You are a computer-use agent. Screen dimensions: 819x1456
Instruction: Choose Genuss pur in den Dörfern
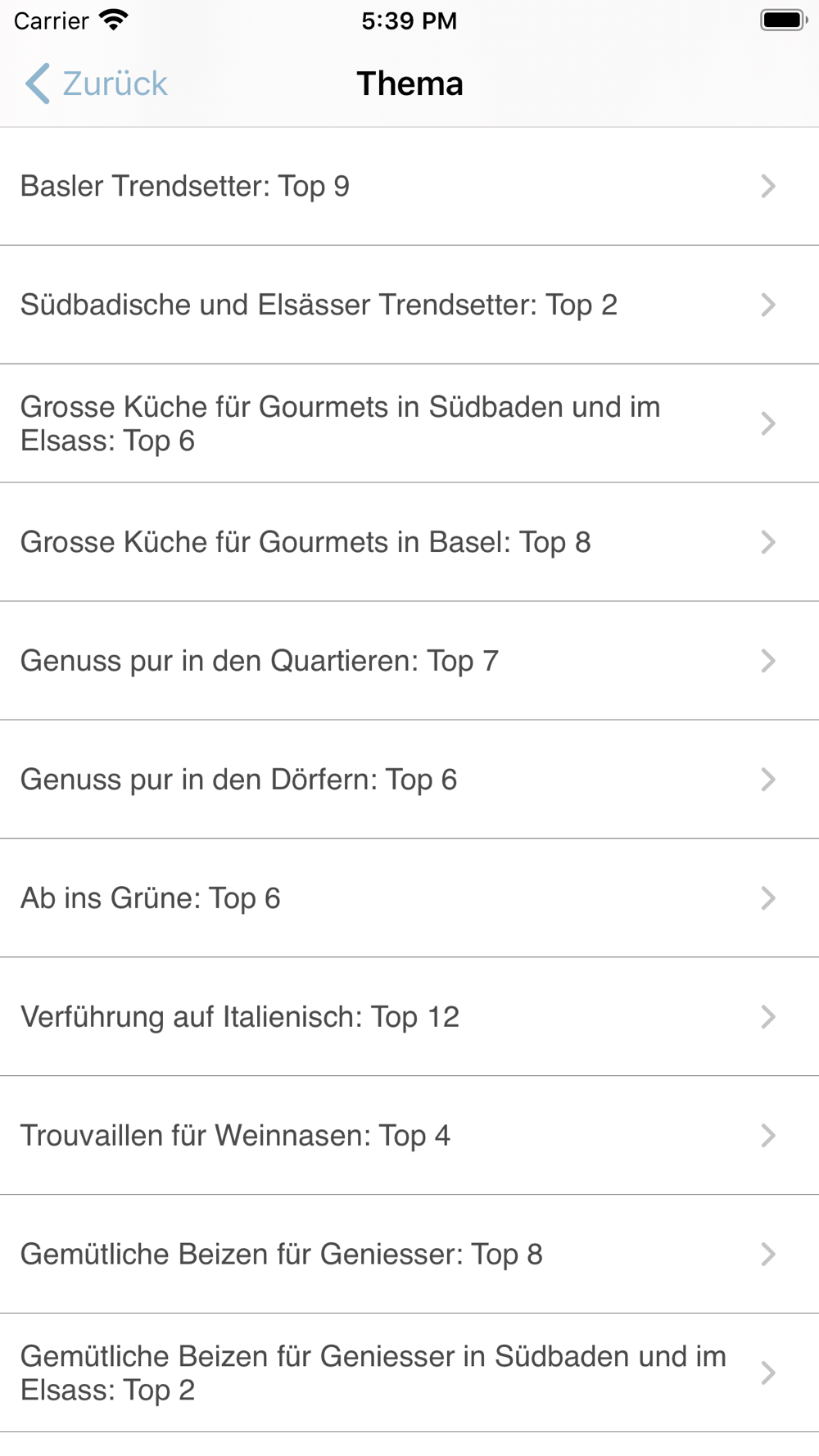409,780
